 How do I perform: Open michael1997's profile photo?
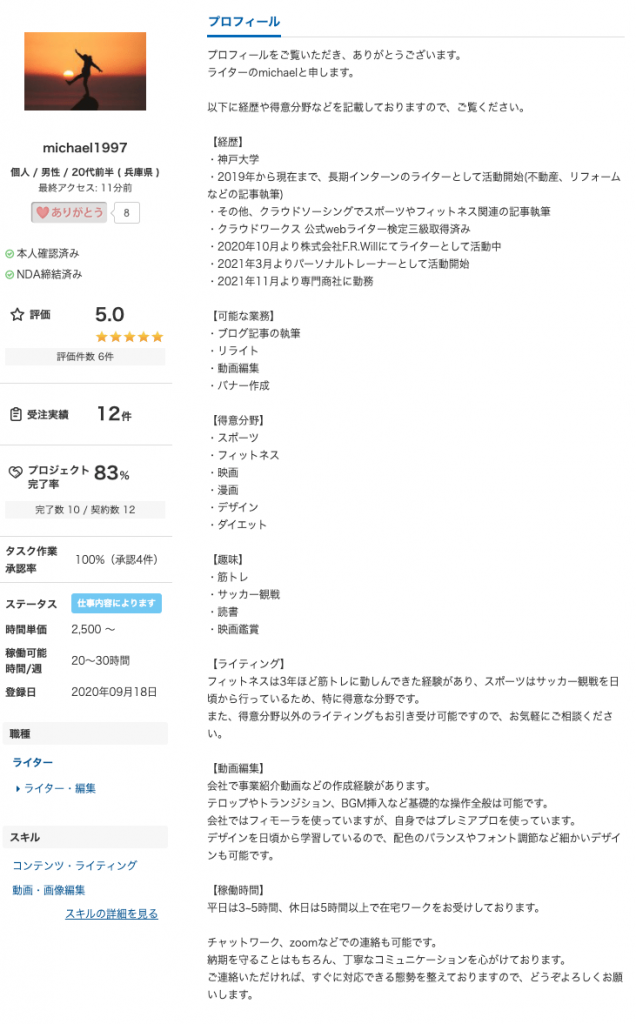point(85,71)
